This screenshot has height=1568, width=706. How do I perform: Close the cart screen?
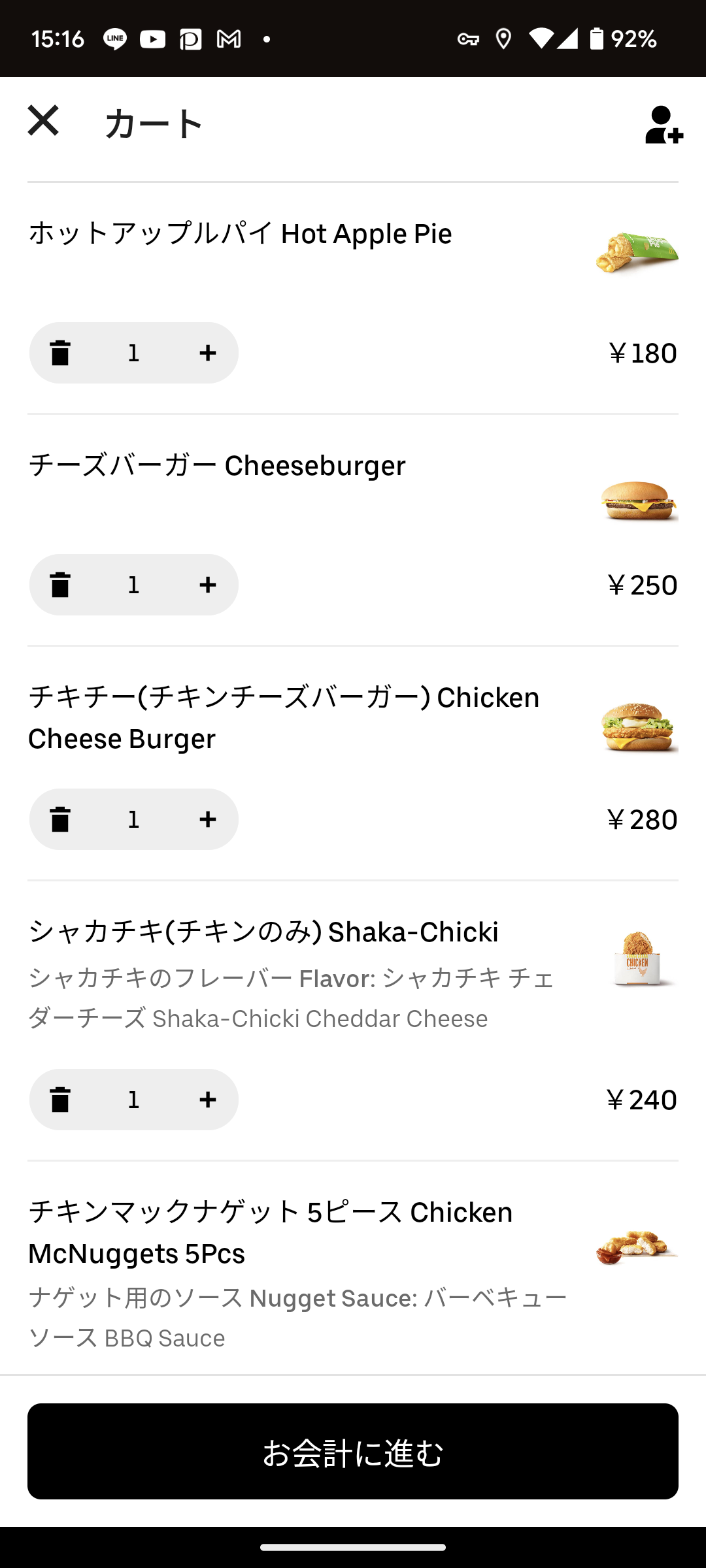(x=43, y=122)
